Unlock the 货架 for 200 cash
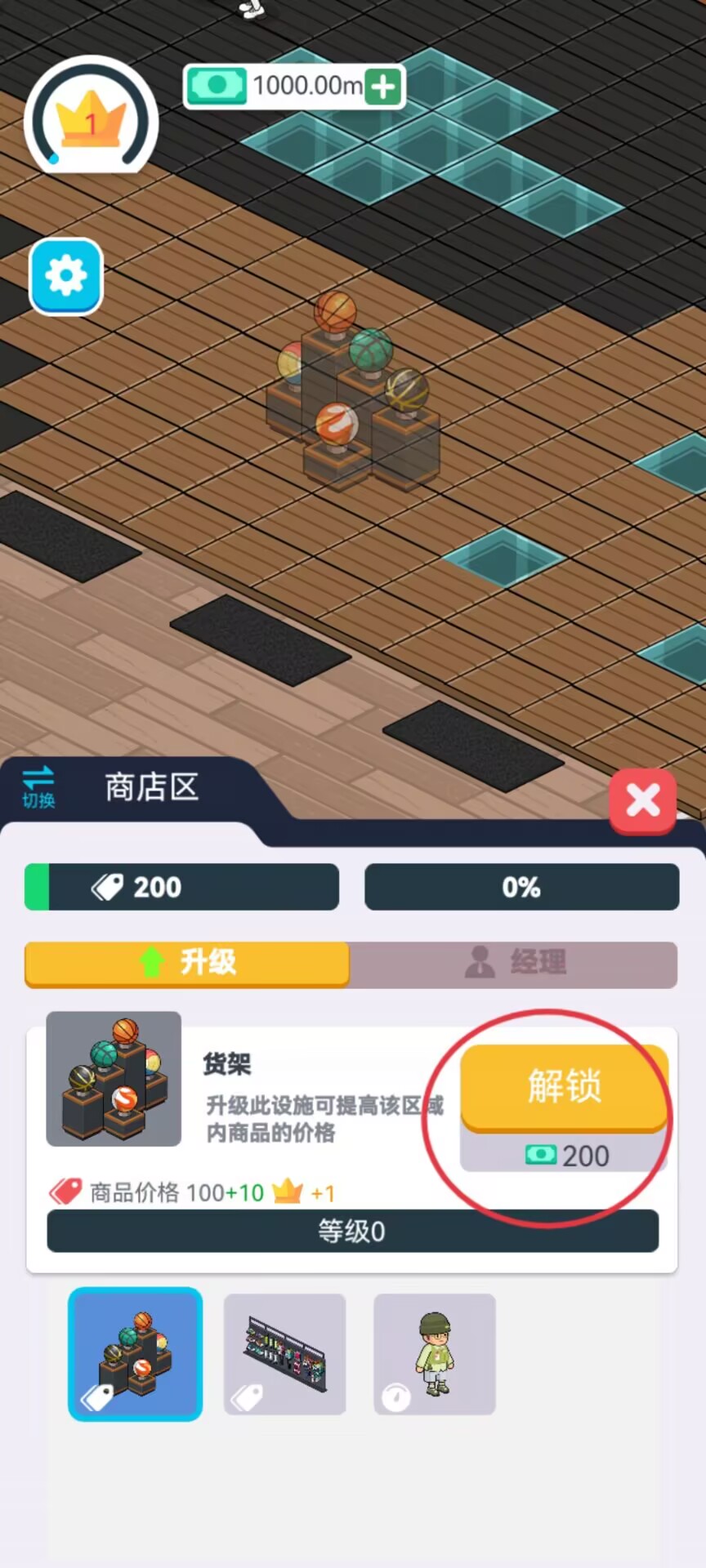The width and height of the screenshot is (706, 1568). (564, 1088)
